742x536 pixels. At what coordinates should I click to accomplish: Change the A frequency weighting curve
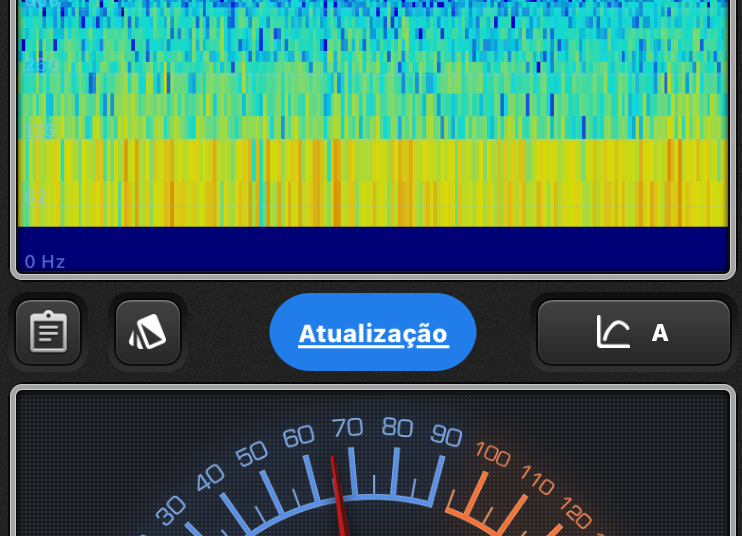(x=634, y=332)
